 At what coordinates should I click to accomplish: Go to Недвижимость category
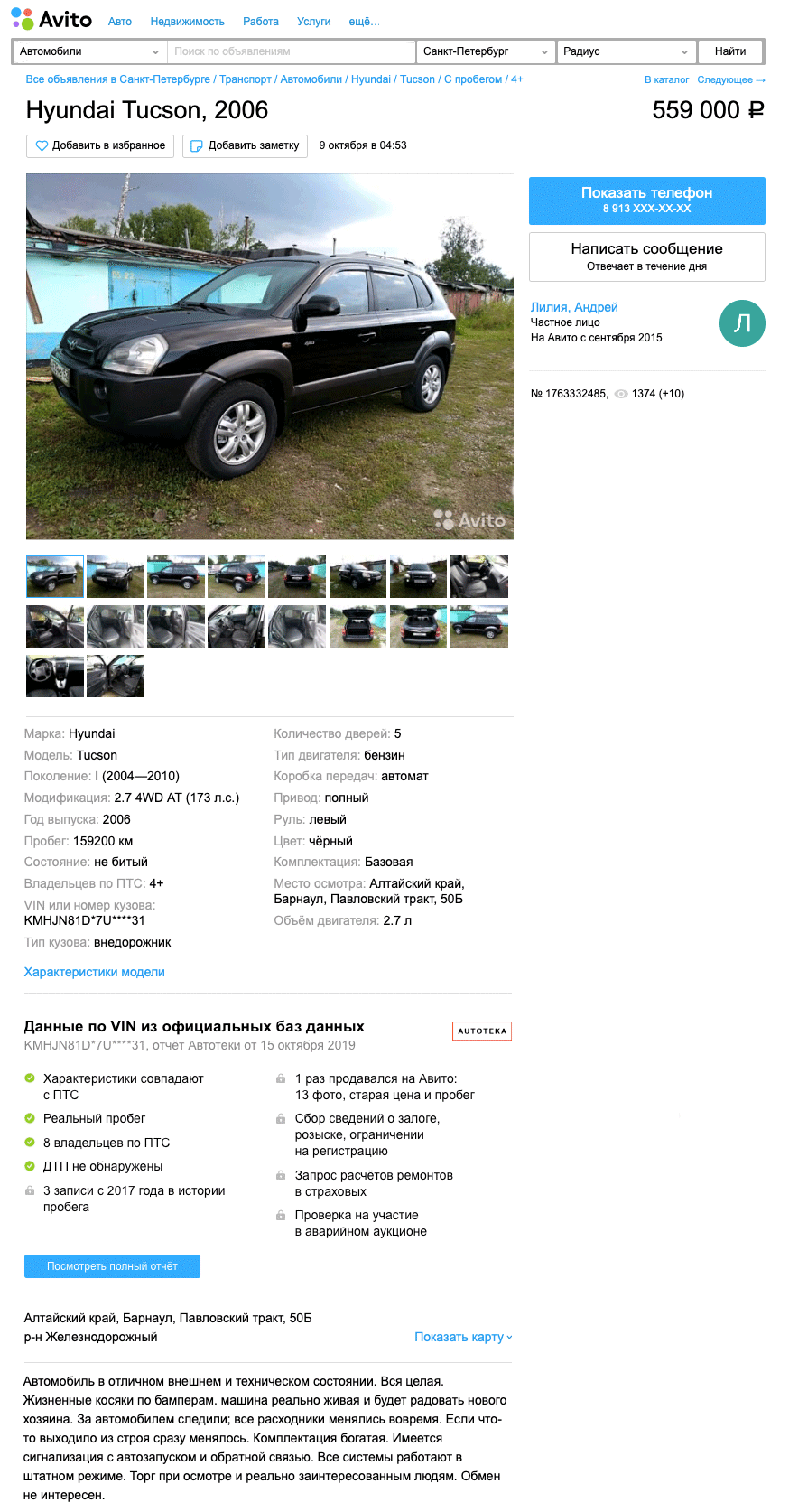pyautogui.click(x=187, y=22)
